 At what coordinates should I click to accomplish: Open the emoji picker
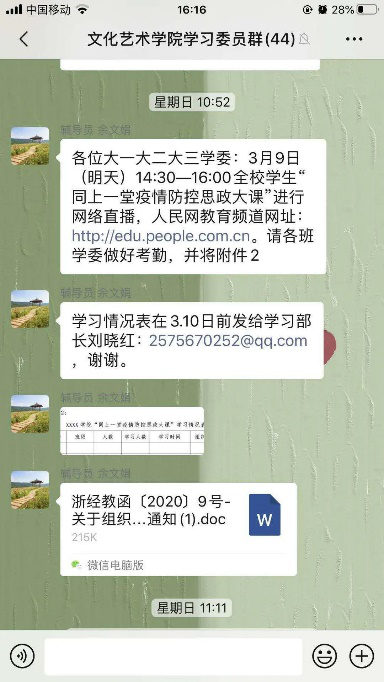324,656
